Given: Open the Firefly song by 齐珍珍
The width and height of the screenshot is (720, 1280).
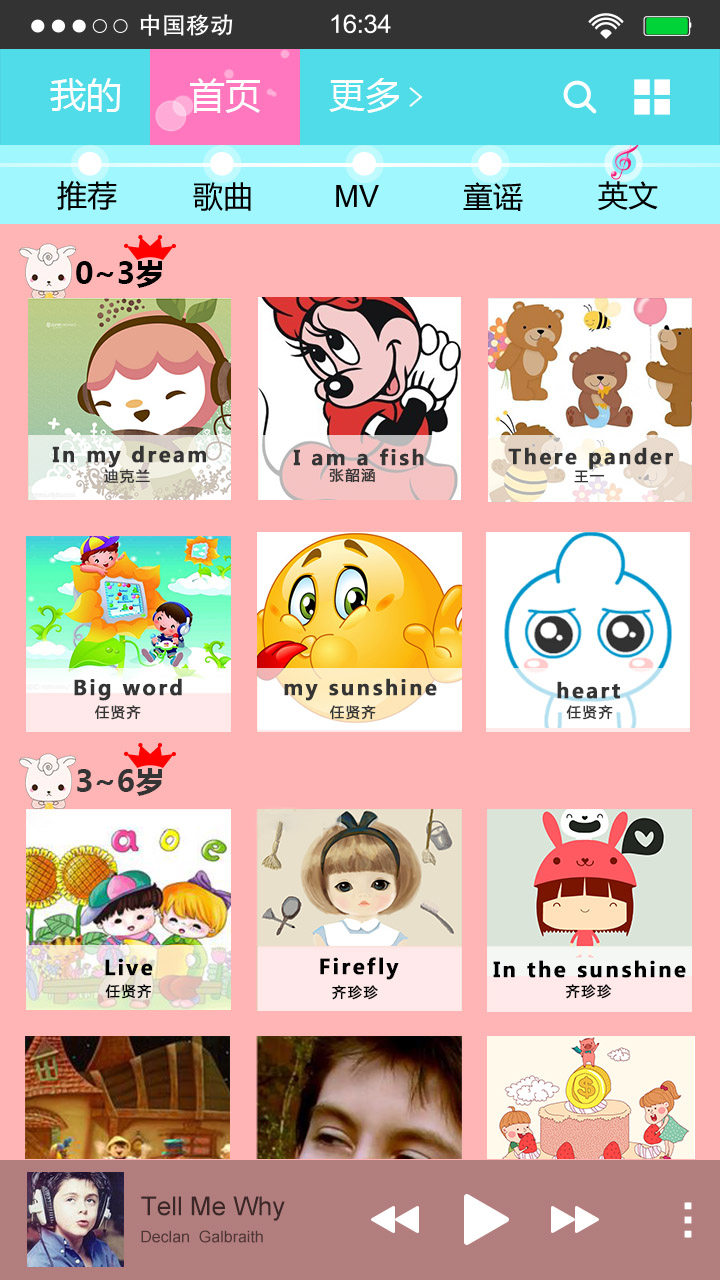Looking at the screenshot, I should coord(359,910).
